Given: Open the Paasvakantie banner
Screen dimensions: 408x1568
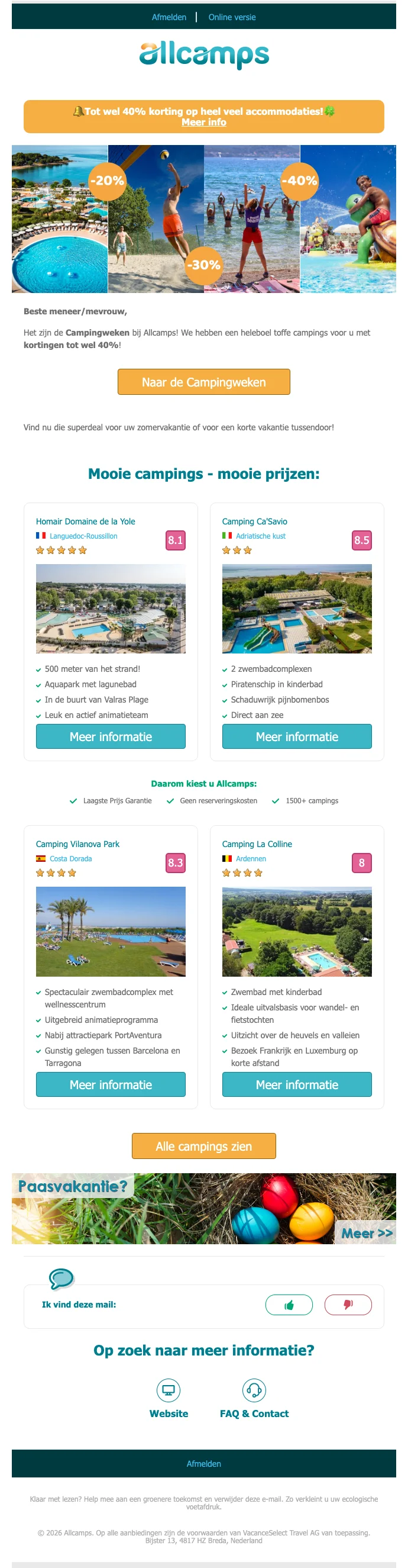Looking at the screenshot, I should (x=203, y=1209).
